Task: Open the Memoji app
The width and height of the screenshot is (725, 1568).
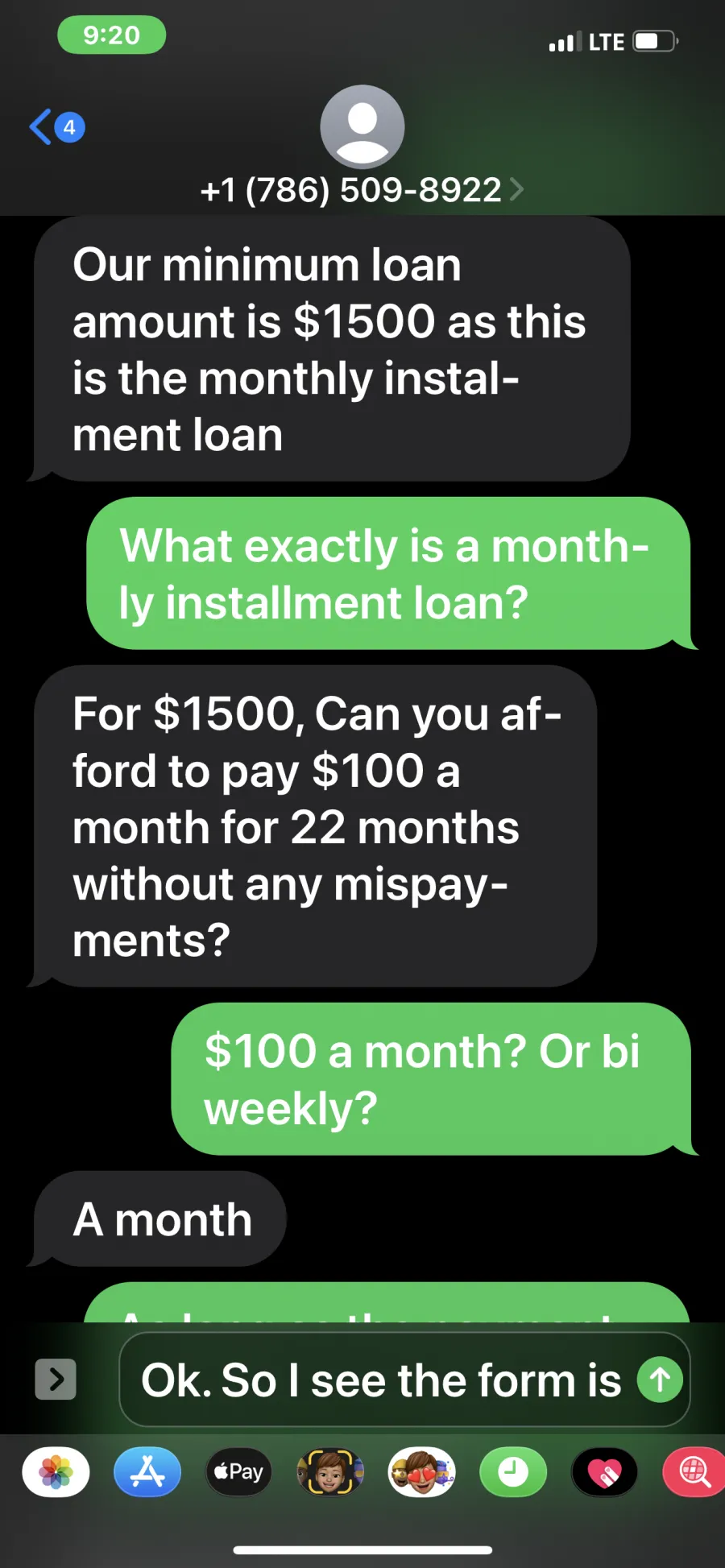Action: (x=330, y=1472)
